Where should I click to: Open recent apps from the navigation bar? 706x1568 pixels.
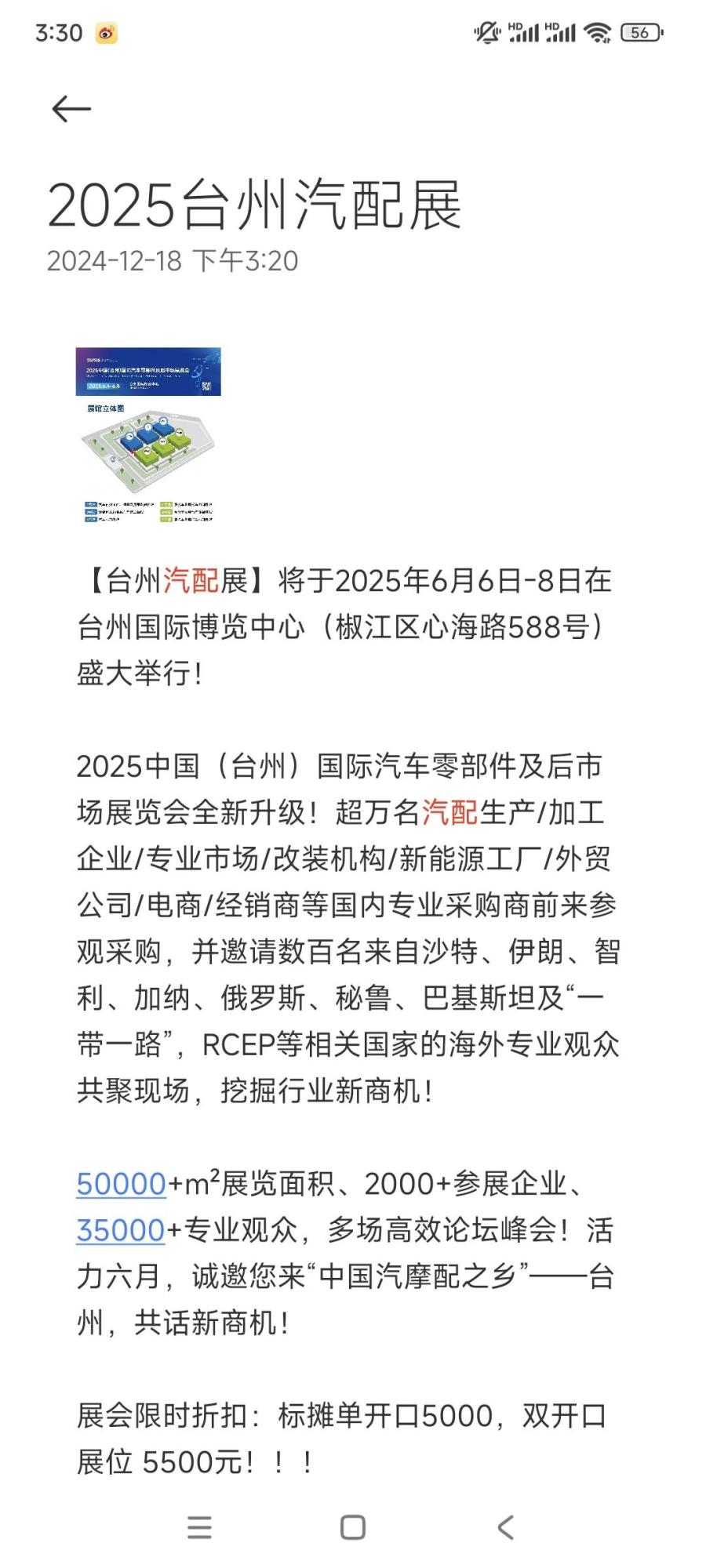[200, 1528]
